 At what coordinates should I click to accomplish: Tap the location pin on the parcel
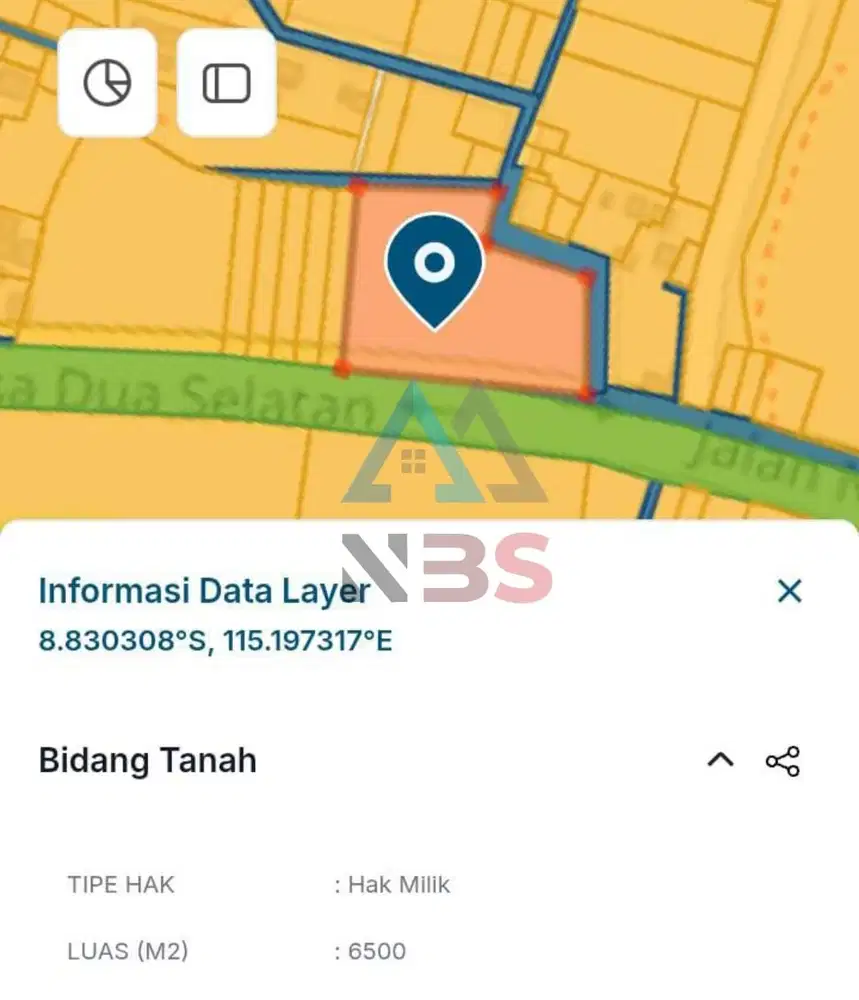(x=434, y=266)
